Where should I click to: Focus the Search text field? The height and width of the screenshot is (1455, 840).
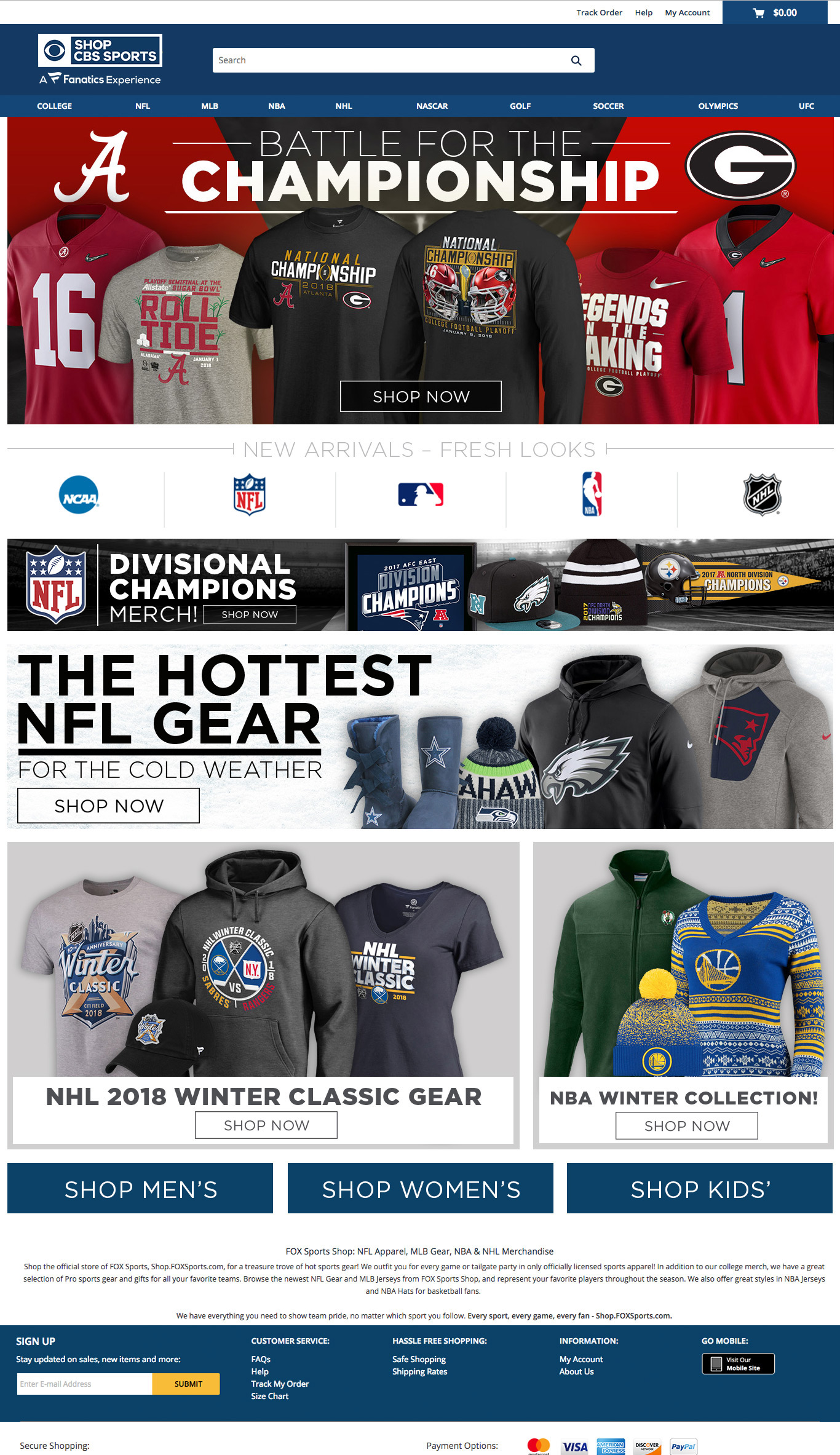tap(387, 60)
